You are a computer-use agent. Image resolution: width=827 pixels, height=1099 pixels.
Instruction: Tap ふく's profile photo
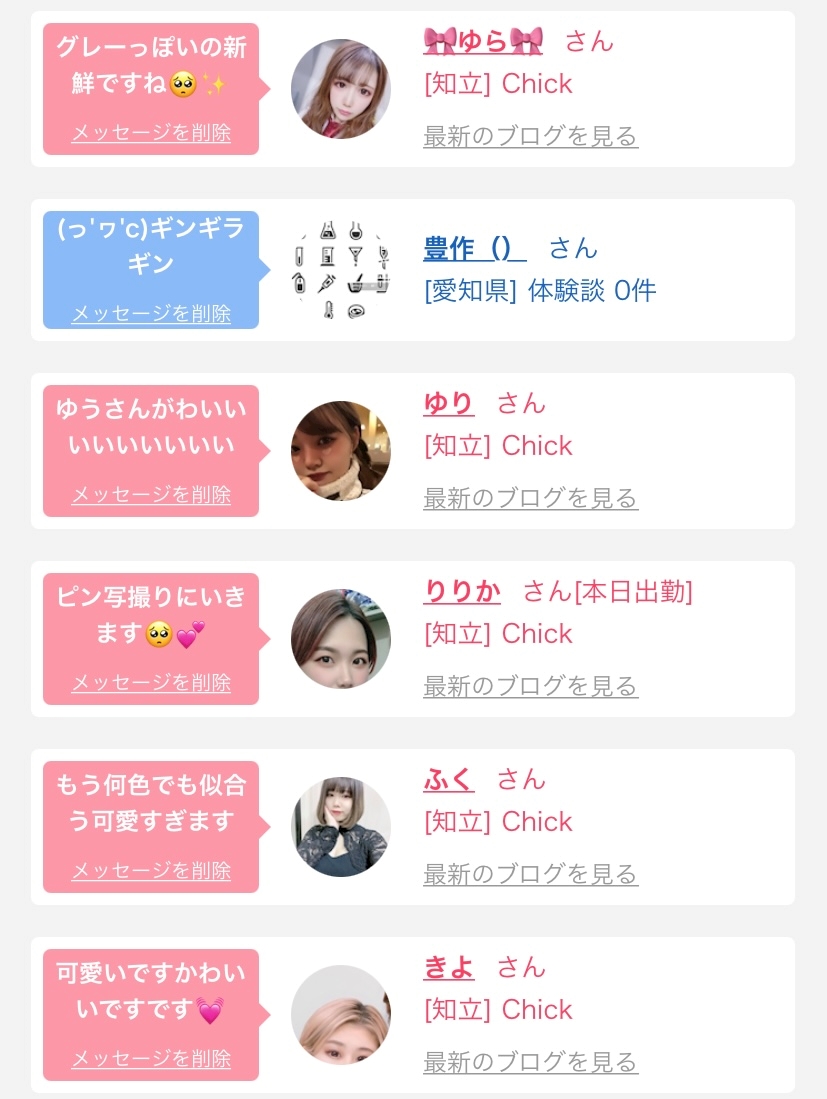coord(341,826)
